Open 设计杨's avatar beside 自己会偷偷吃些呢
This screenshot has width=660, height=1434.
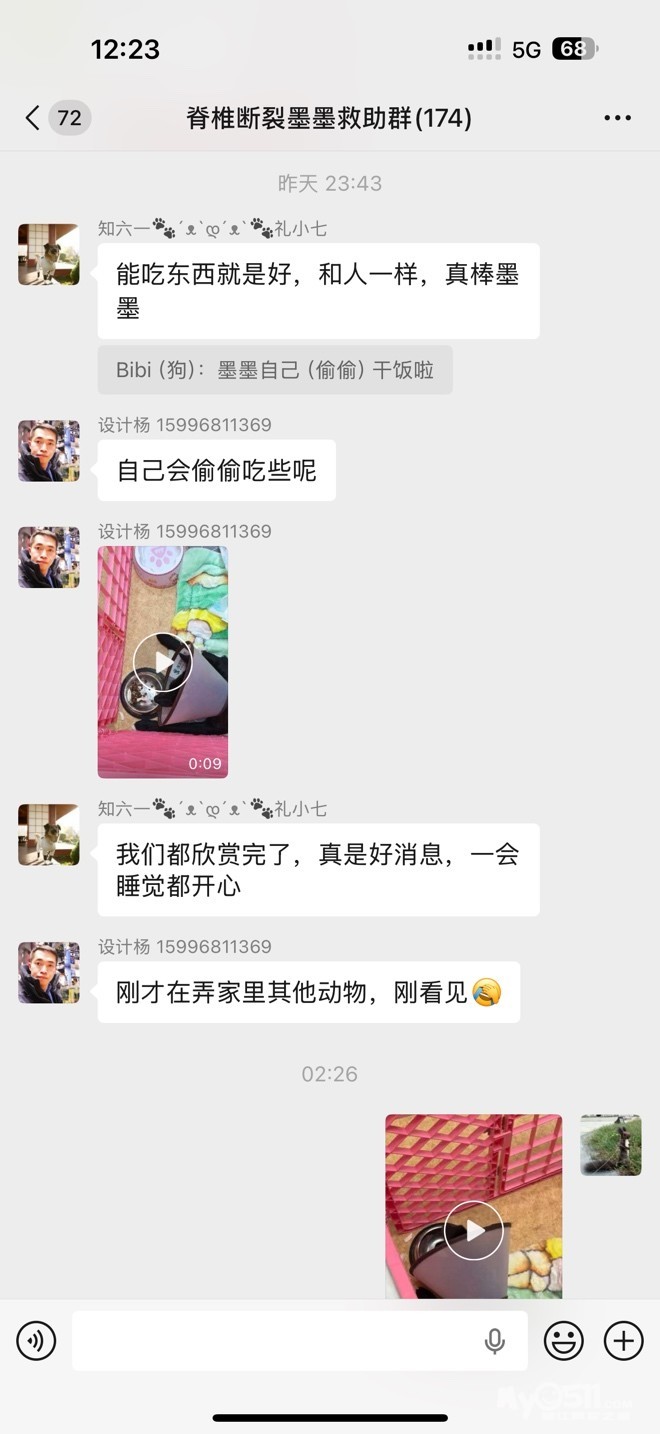[49, 451]
